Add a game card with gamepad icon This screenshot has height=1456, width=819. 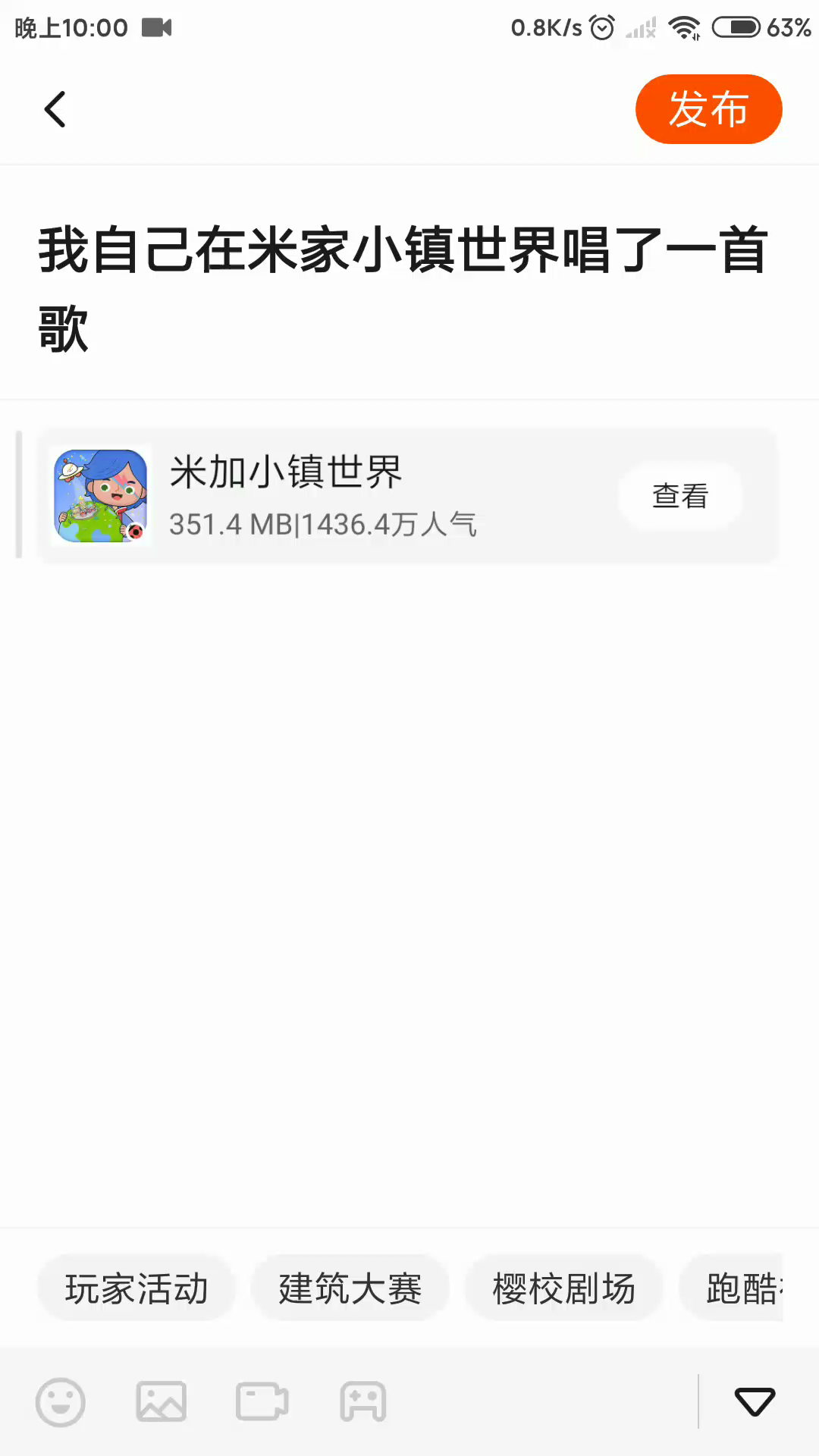click(x=363, y=1401)
